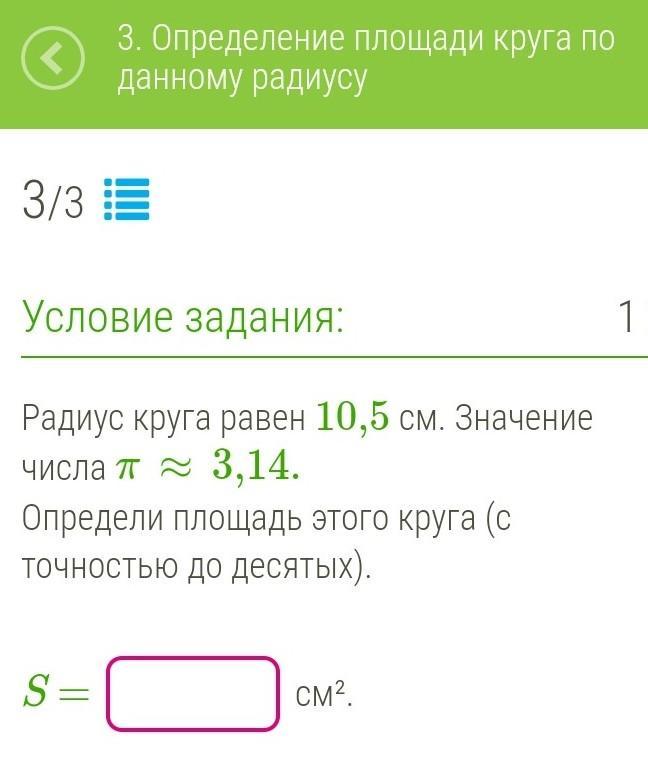The width and height of the screenshot is (648, 778).
Task: Tap the answer field for S
Action: tap(193, 693)
